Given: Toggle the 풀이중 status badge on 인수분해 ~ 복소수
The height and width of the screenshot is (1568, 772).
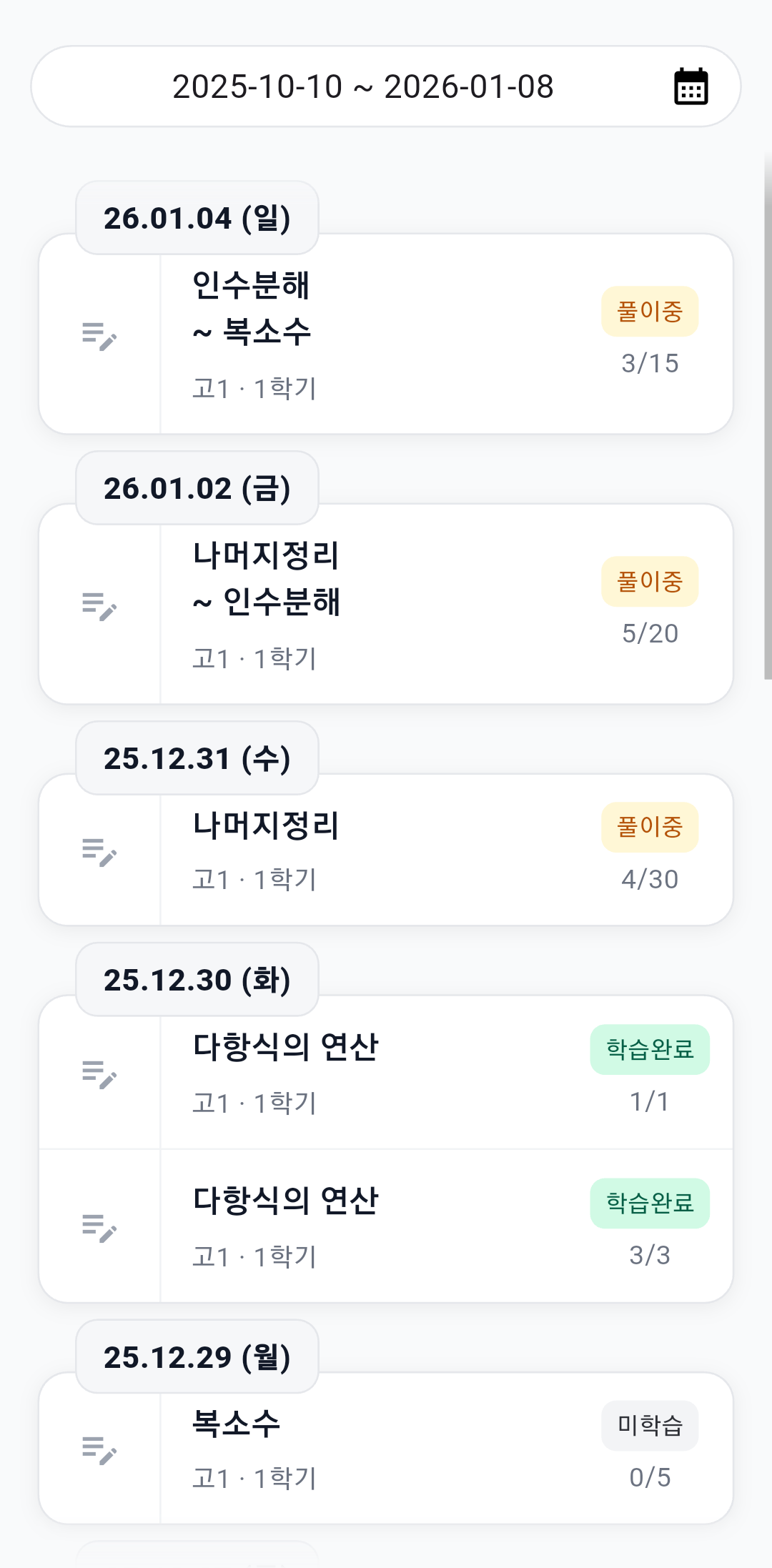Looking at the screenshot, I should 649,310.
